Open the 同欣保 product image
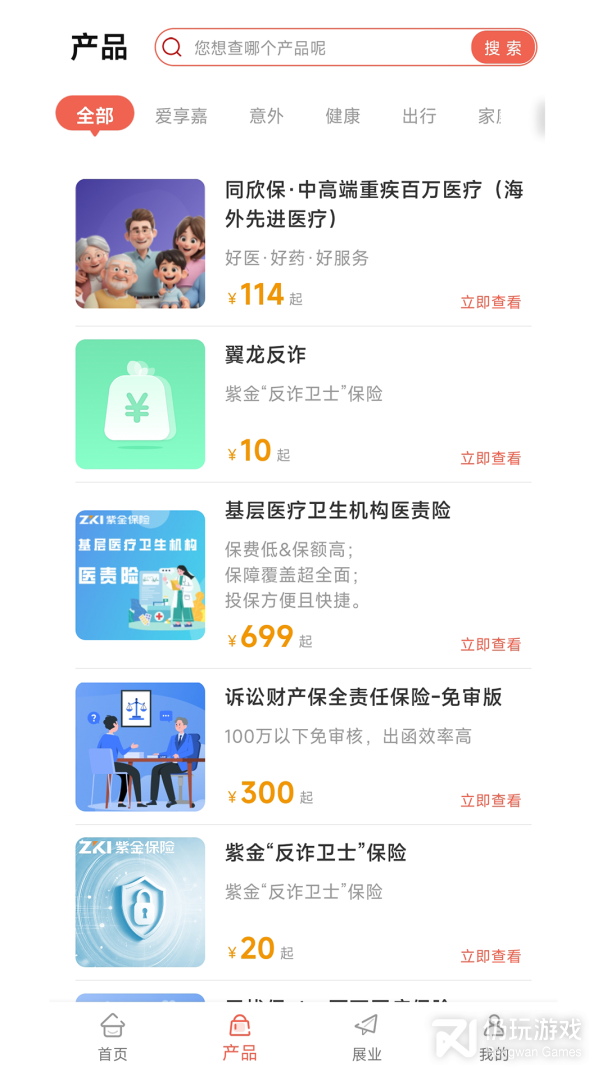This screenshot has height=1080, width=607. click(140, 244)
